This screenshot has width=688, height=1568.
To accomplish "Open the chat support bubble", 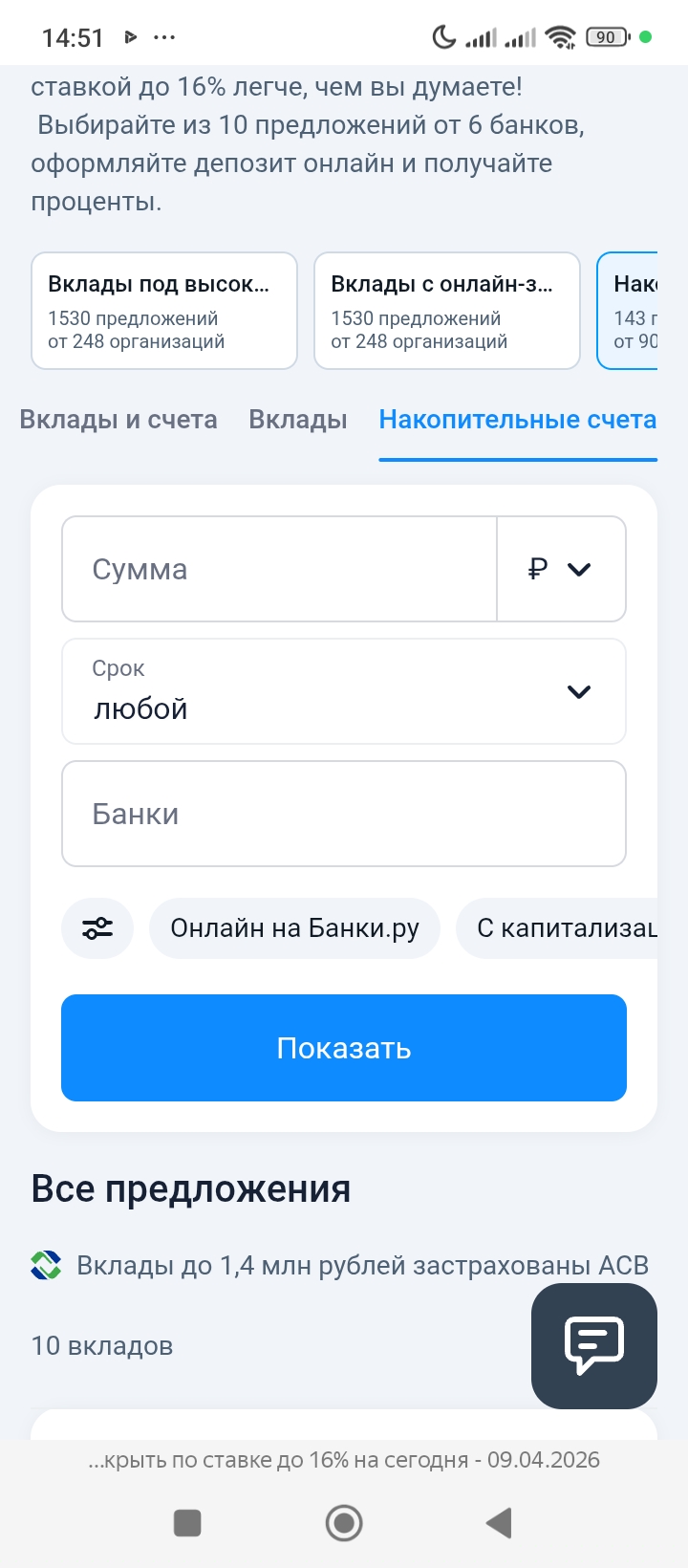I will (593, 1345).
